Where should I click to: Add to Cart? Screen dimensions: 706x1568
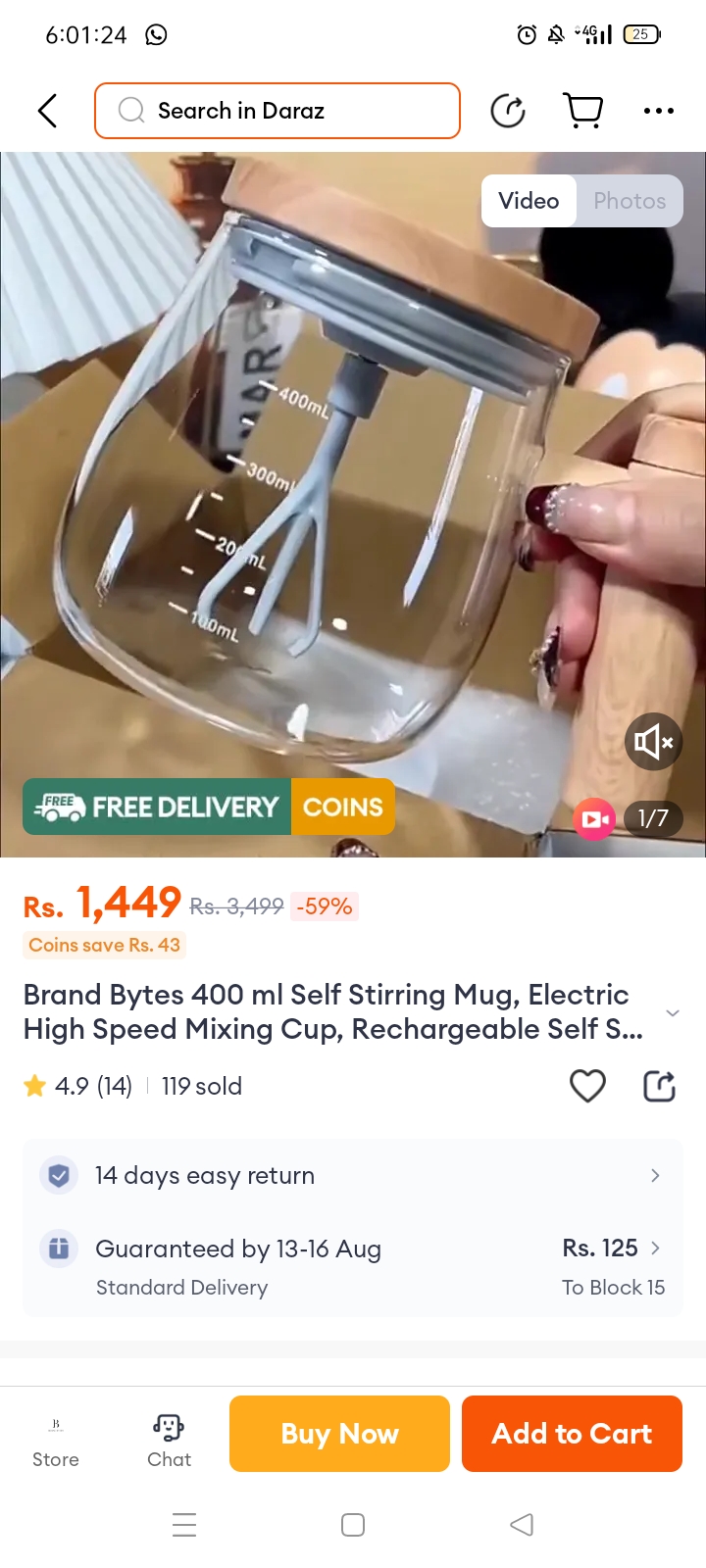tap(572, 1434)
